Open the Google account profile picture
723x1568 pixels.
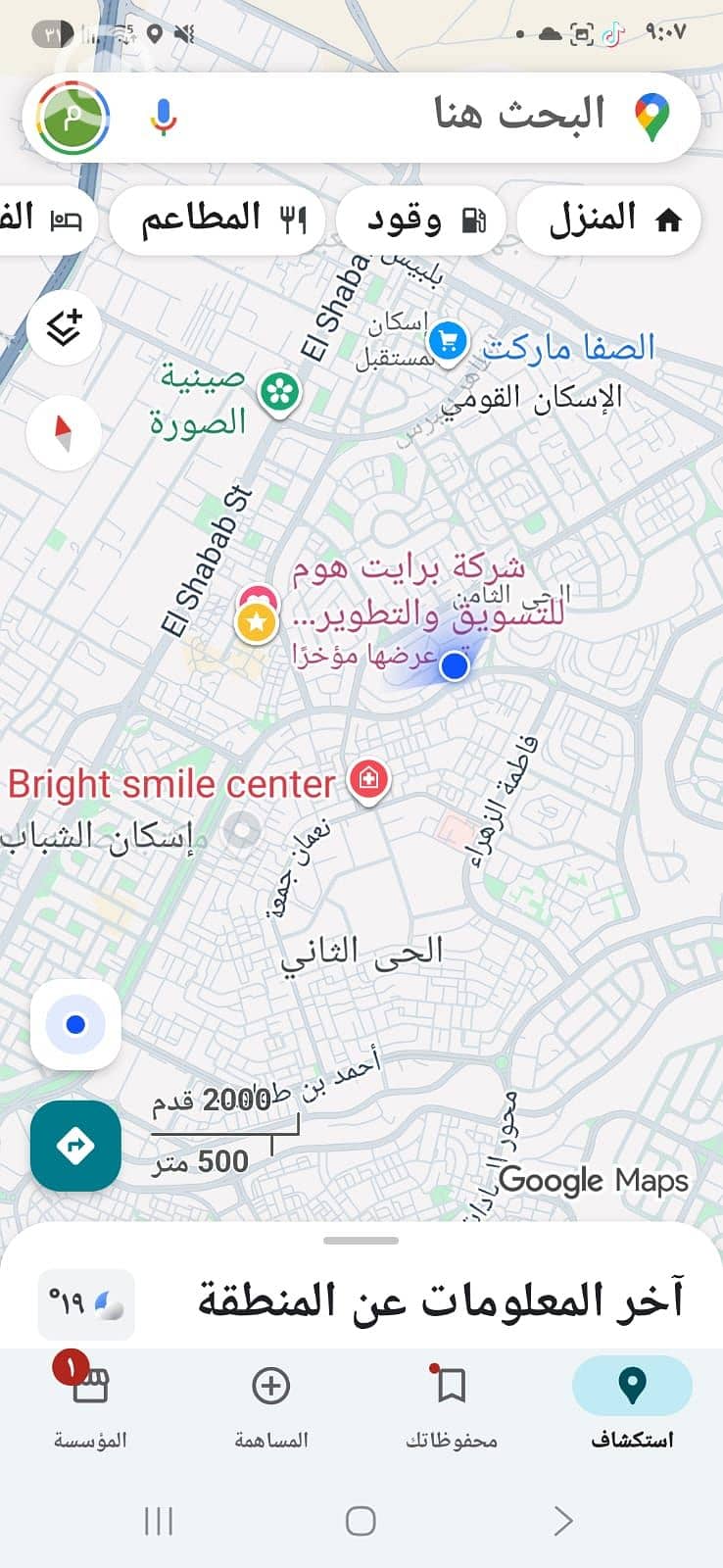pyautogui.click(x=72, y=118)
